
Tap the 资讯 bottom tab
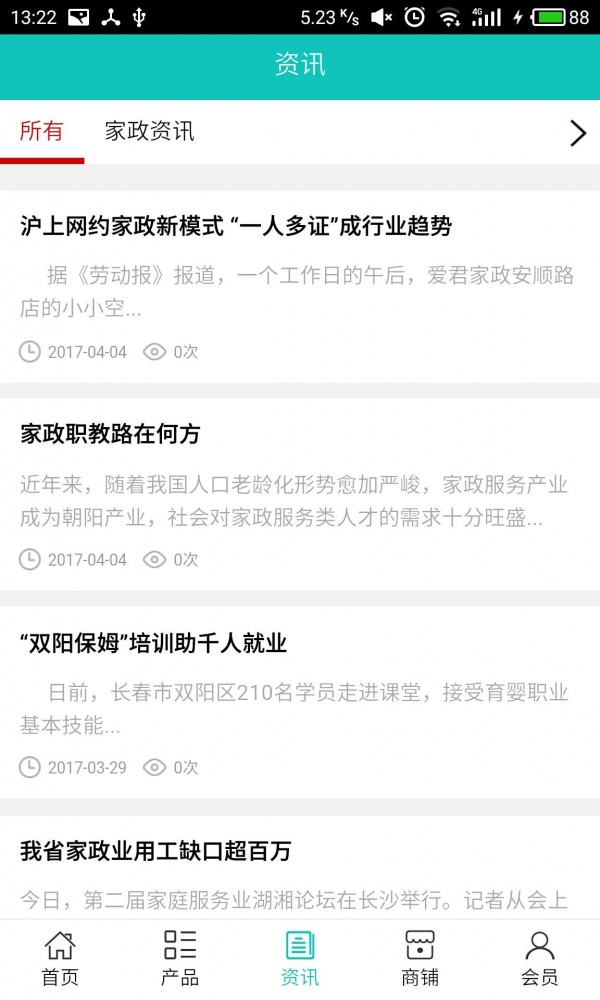click(x=300, y=958)
